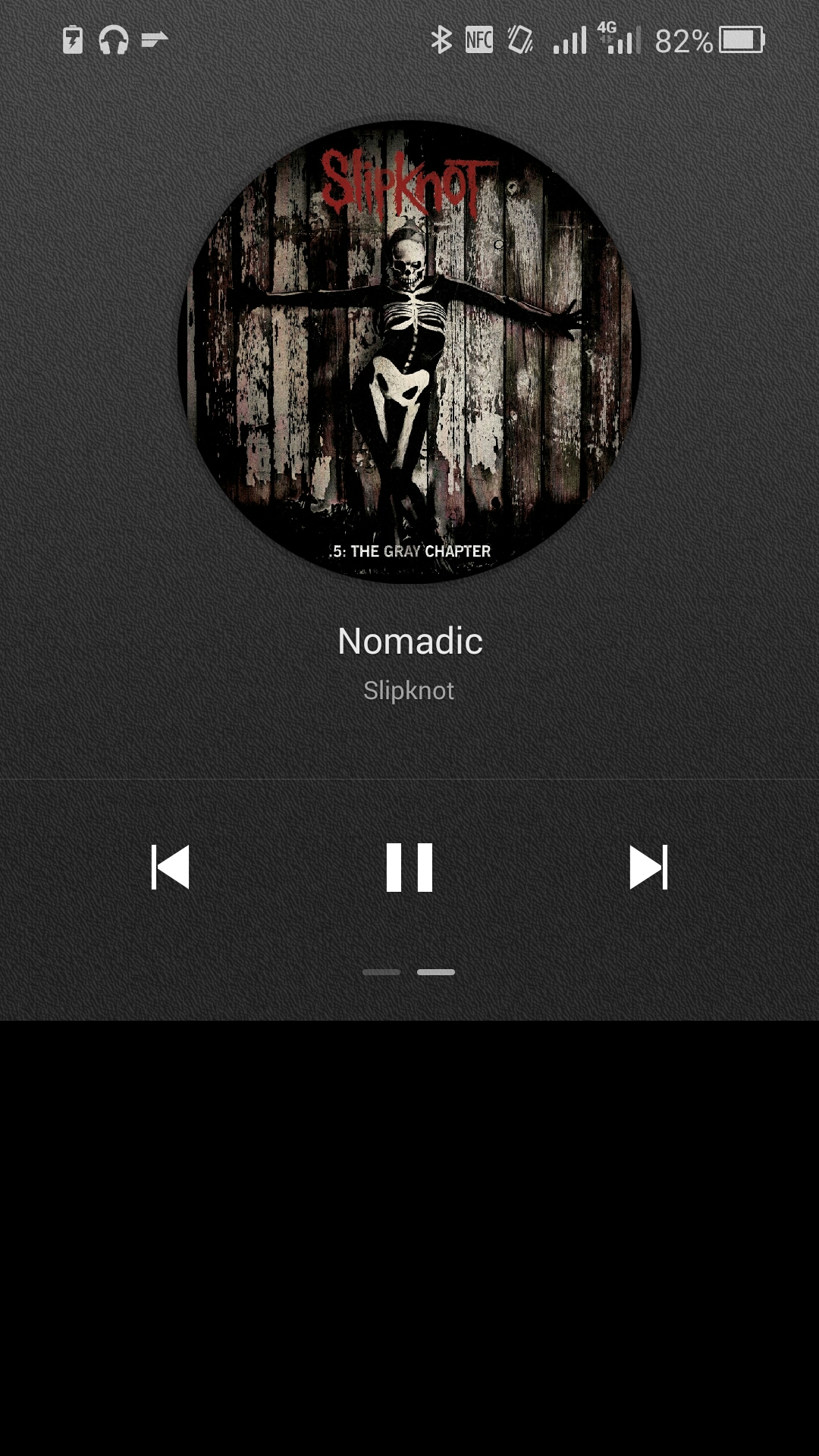Viewport: 819px width, 1456px height.
Task: Pause the song Nomadic
Action: pyautogui.click(x=409, y=867)
